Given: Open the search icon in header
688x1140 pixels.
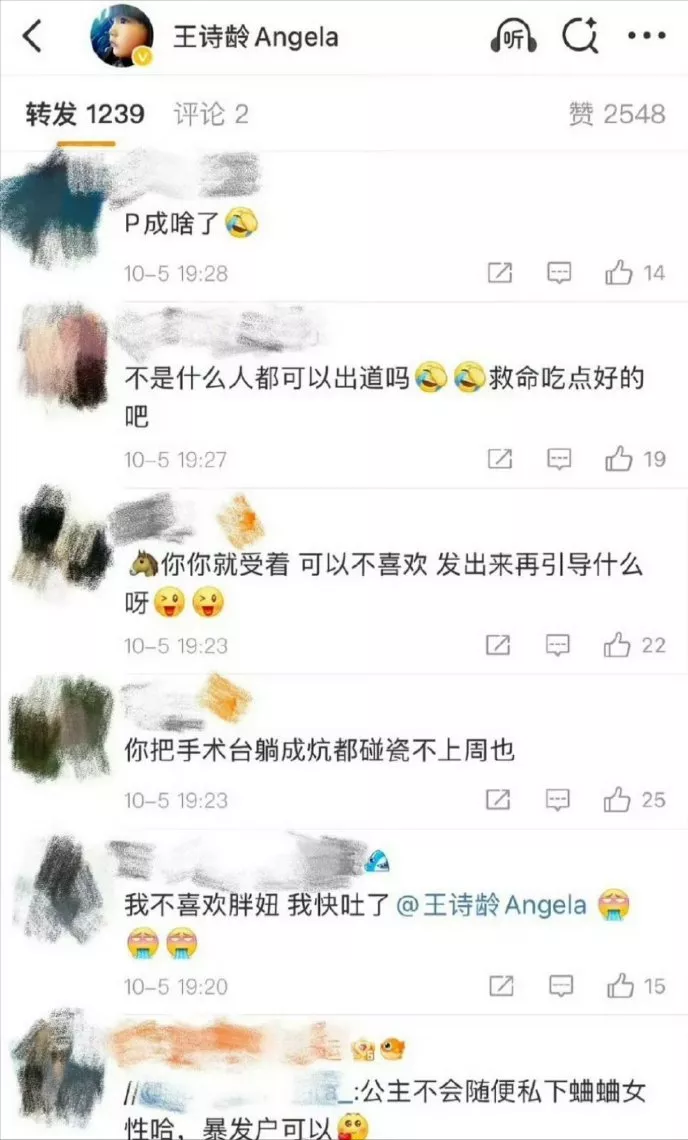Looking at the screenshot, I should [x=579, y=37].
